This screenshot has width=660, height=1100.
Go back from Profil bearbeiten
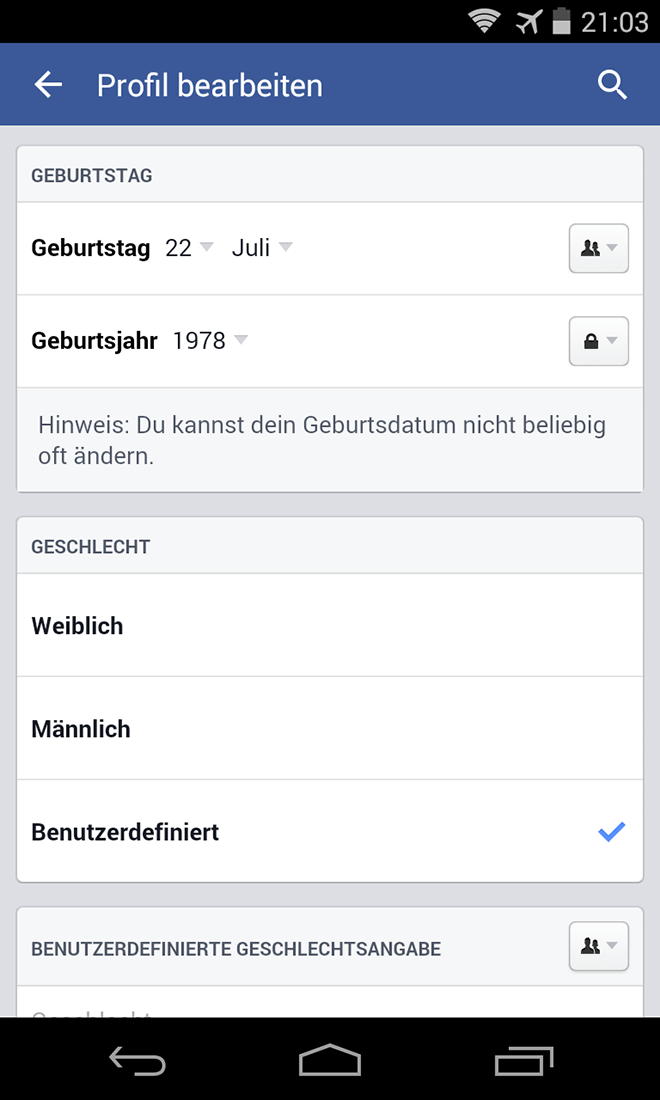tap(48, 85)
